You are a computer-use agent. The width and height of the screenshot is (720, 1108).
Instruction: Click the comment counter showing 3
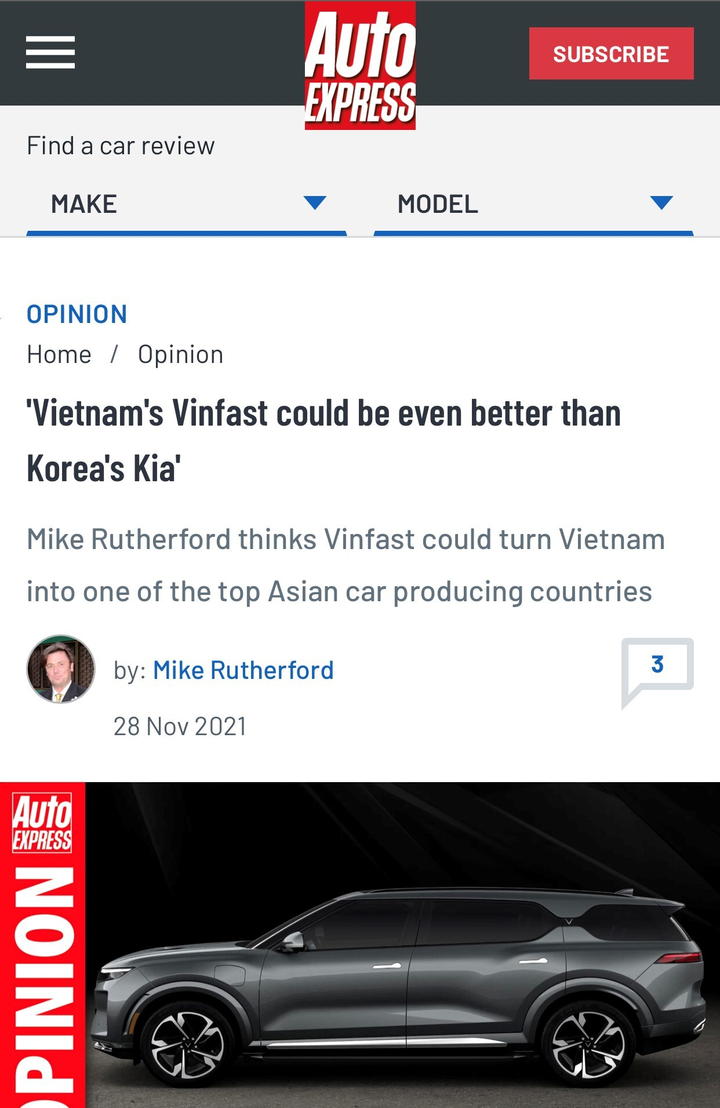point(658,662)
